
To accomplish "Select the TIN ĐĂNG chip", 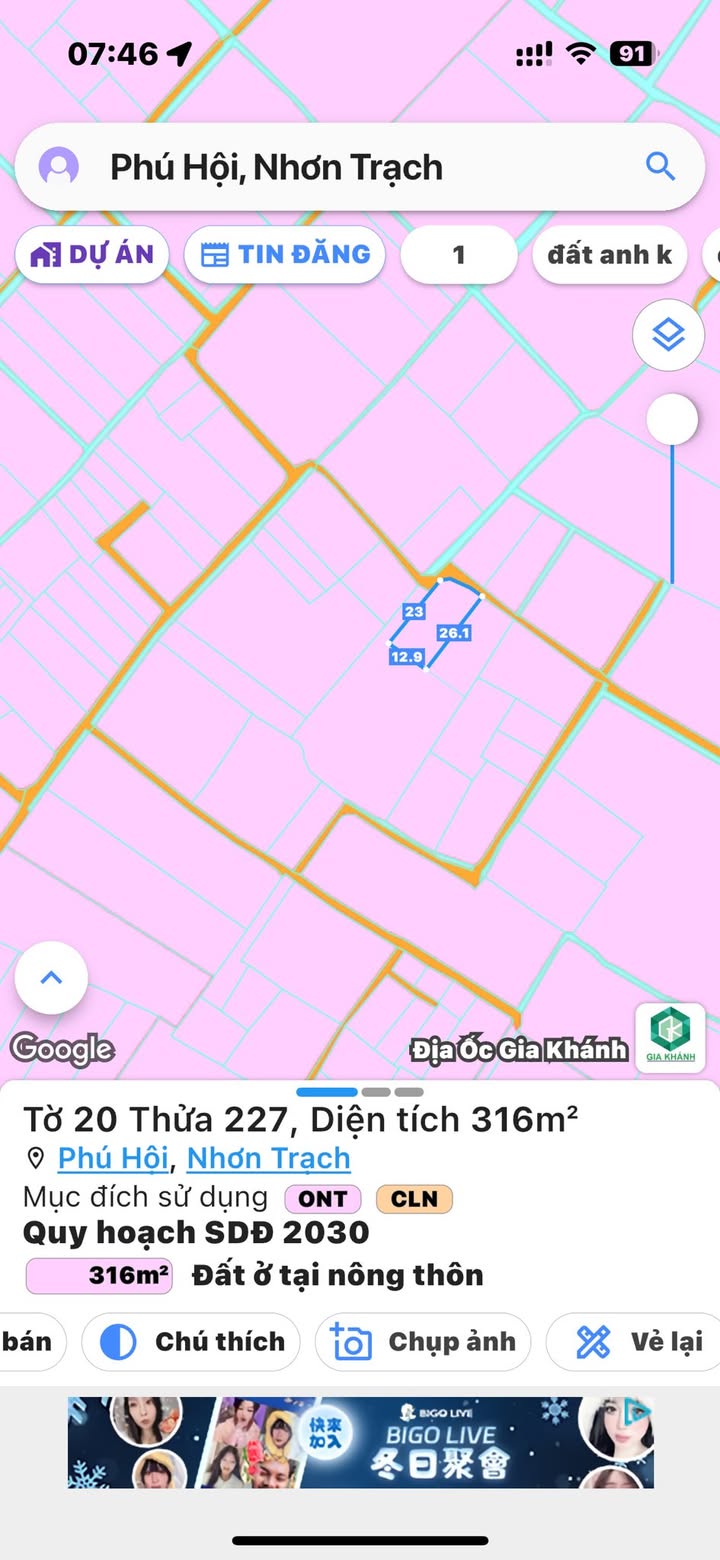I will click(x=286, y=255).
